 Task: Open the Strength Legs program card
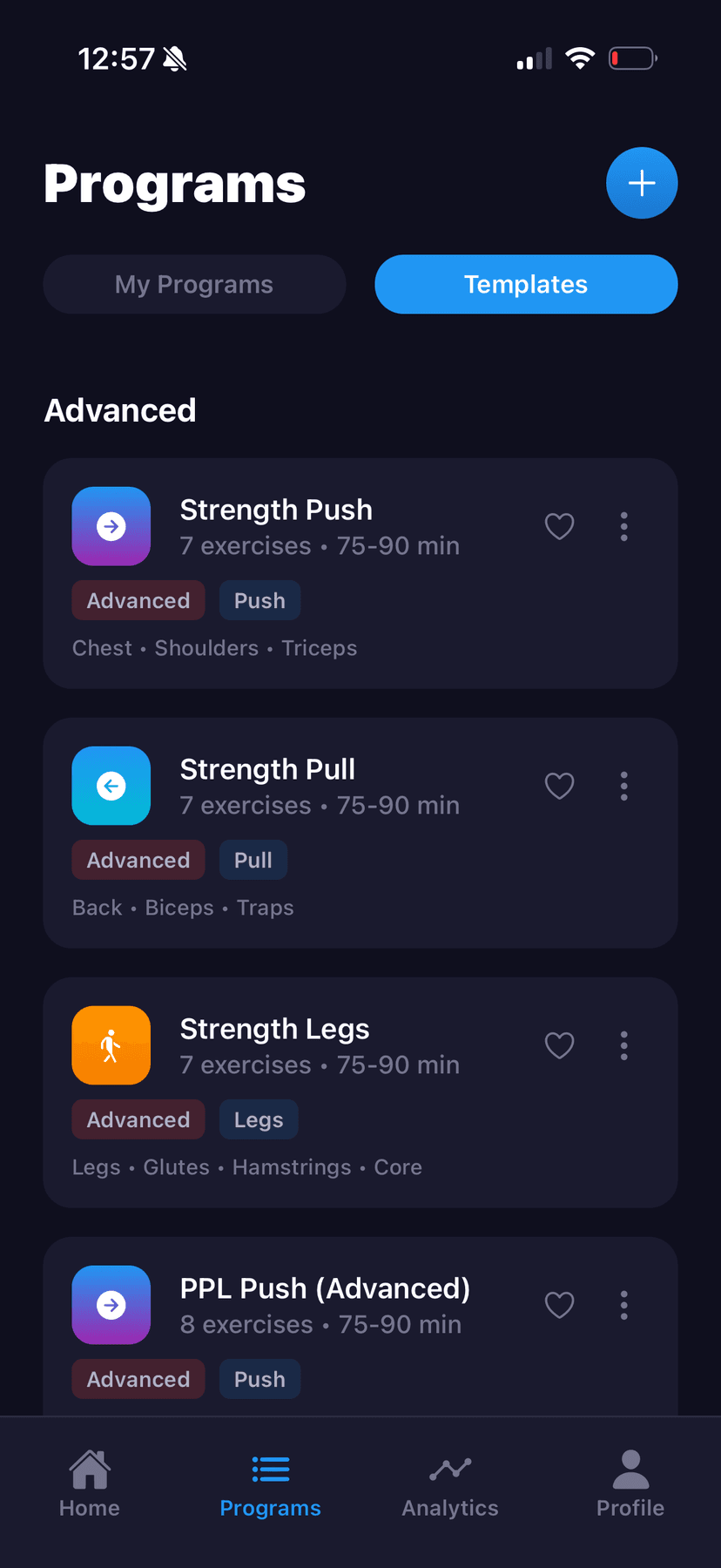pyautogui.click(x=360, y=1093)
